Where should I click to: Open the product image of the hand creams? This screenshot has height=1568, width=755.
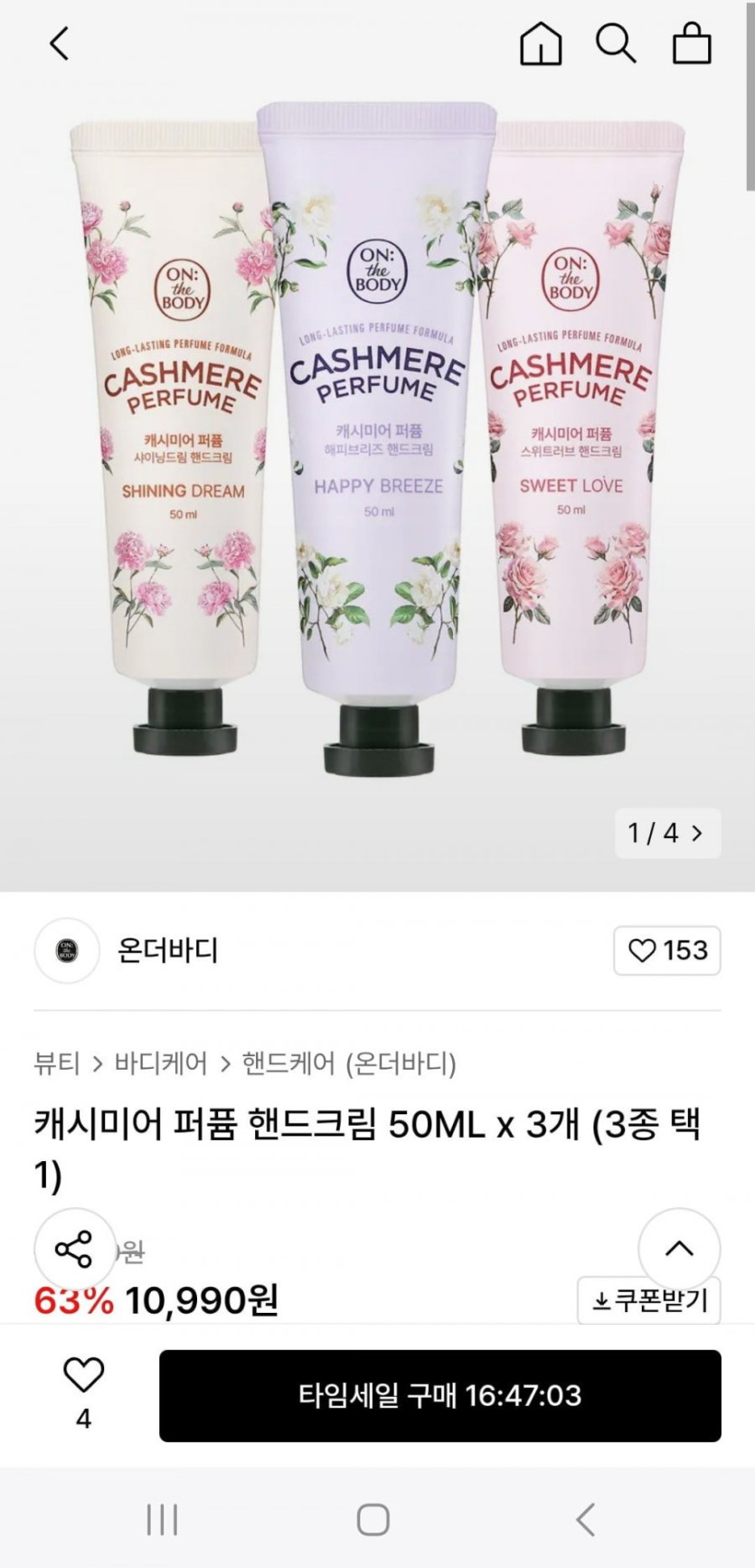[x=377, y=434]
